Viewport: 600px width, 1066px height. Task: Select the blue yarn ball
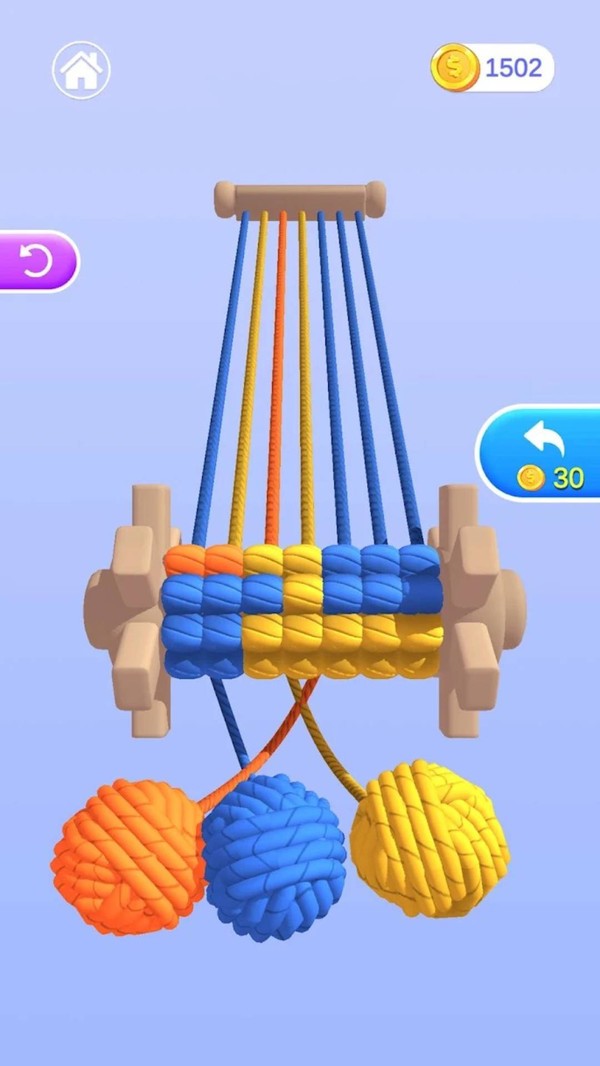pyautogui.click(x=275, y=858)
